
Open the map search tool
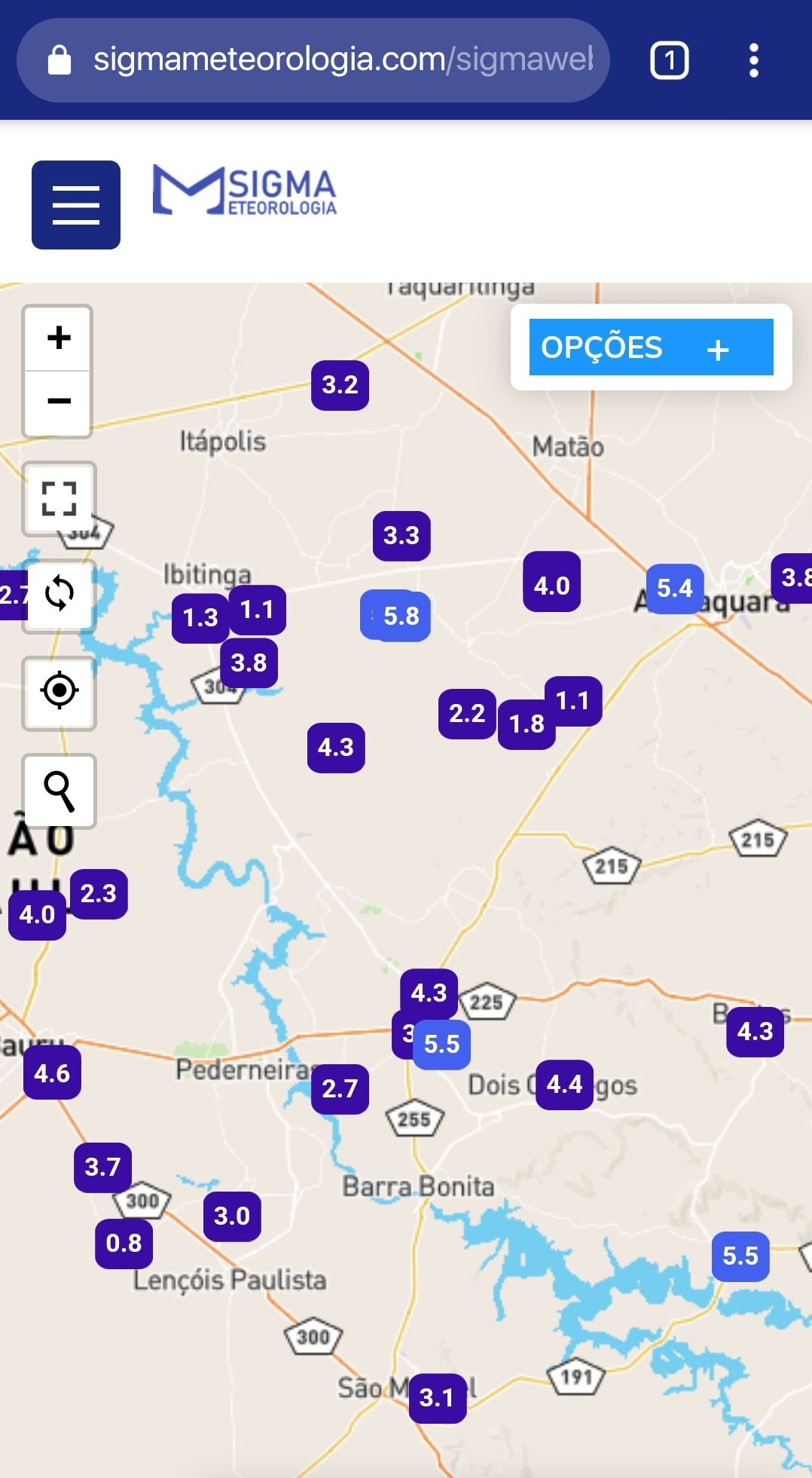(59, 791)
